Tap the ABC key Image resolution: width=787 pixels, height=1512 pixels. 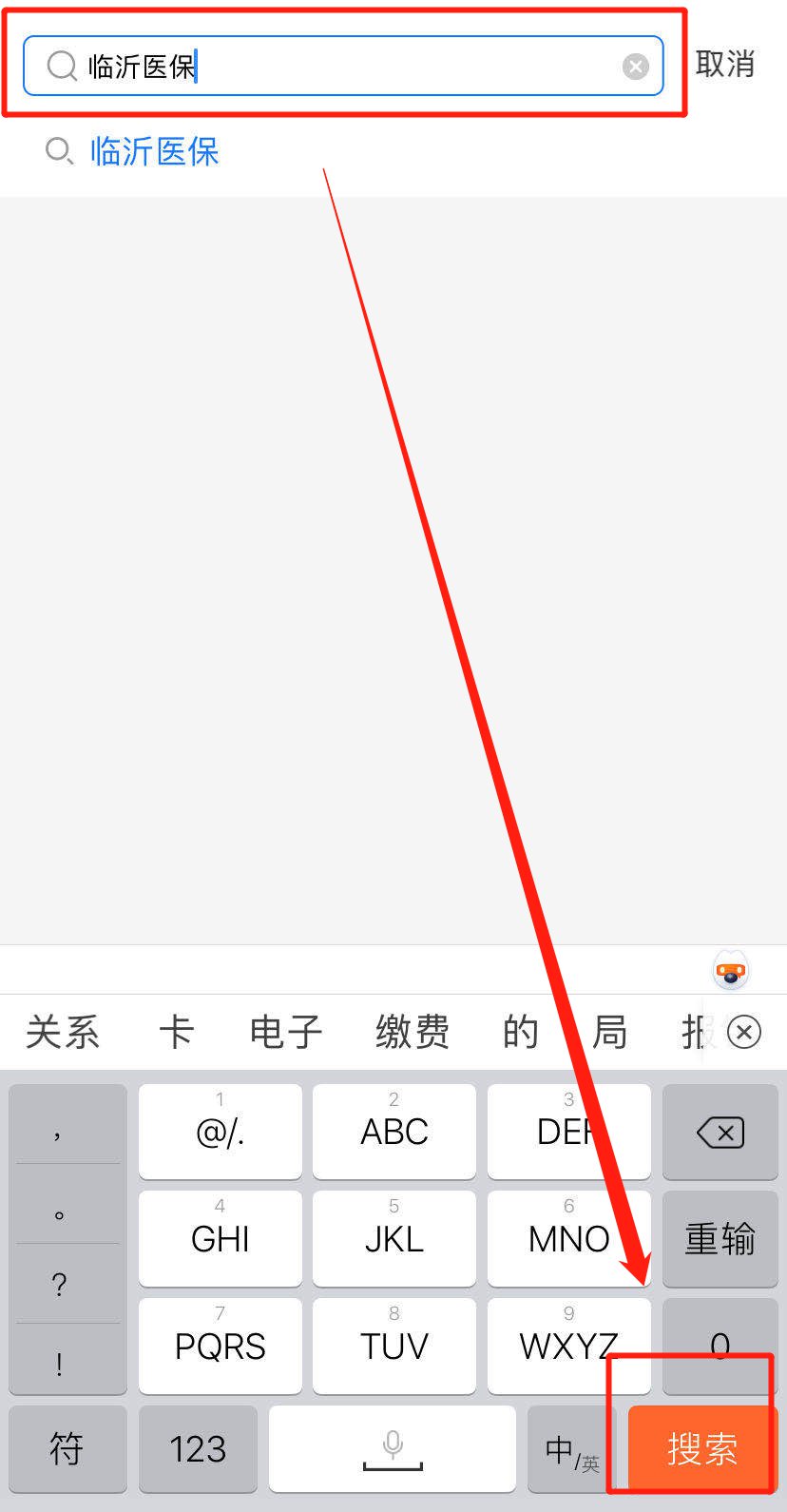coord(393,1132)
